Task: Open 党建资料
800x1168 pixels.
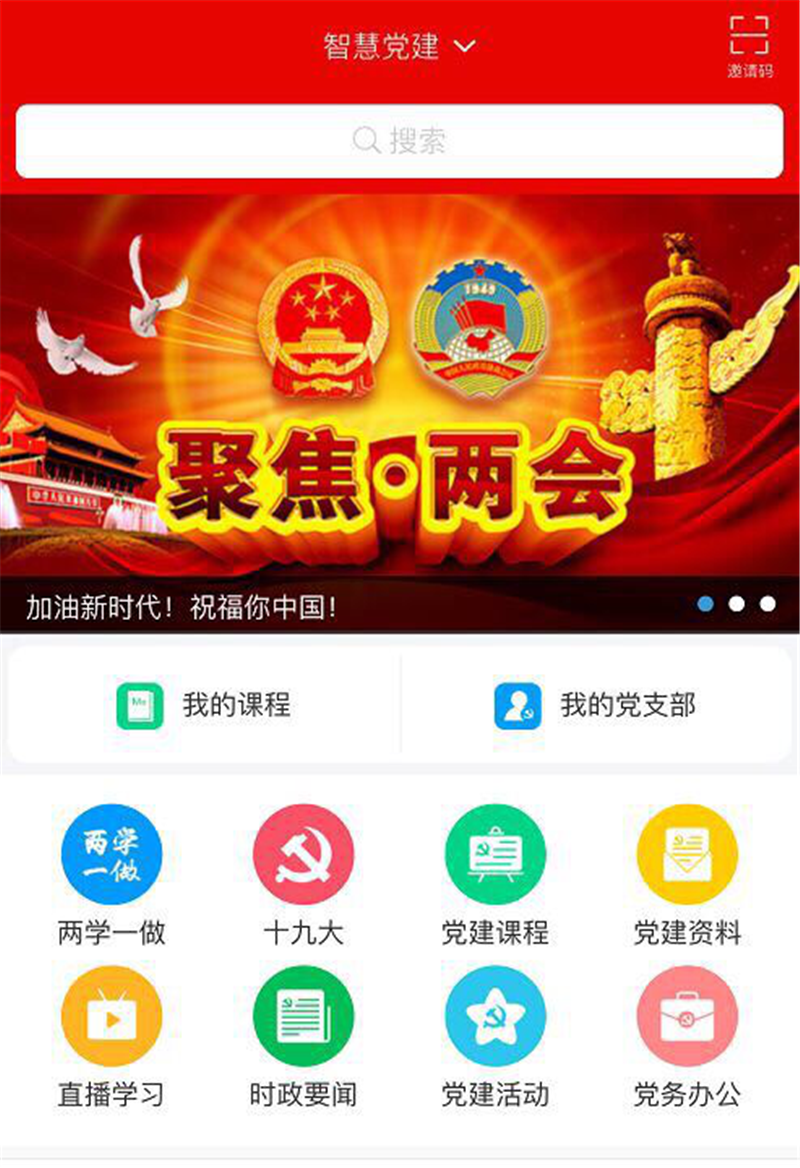Action: 687,855
